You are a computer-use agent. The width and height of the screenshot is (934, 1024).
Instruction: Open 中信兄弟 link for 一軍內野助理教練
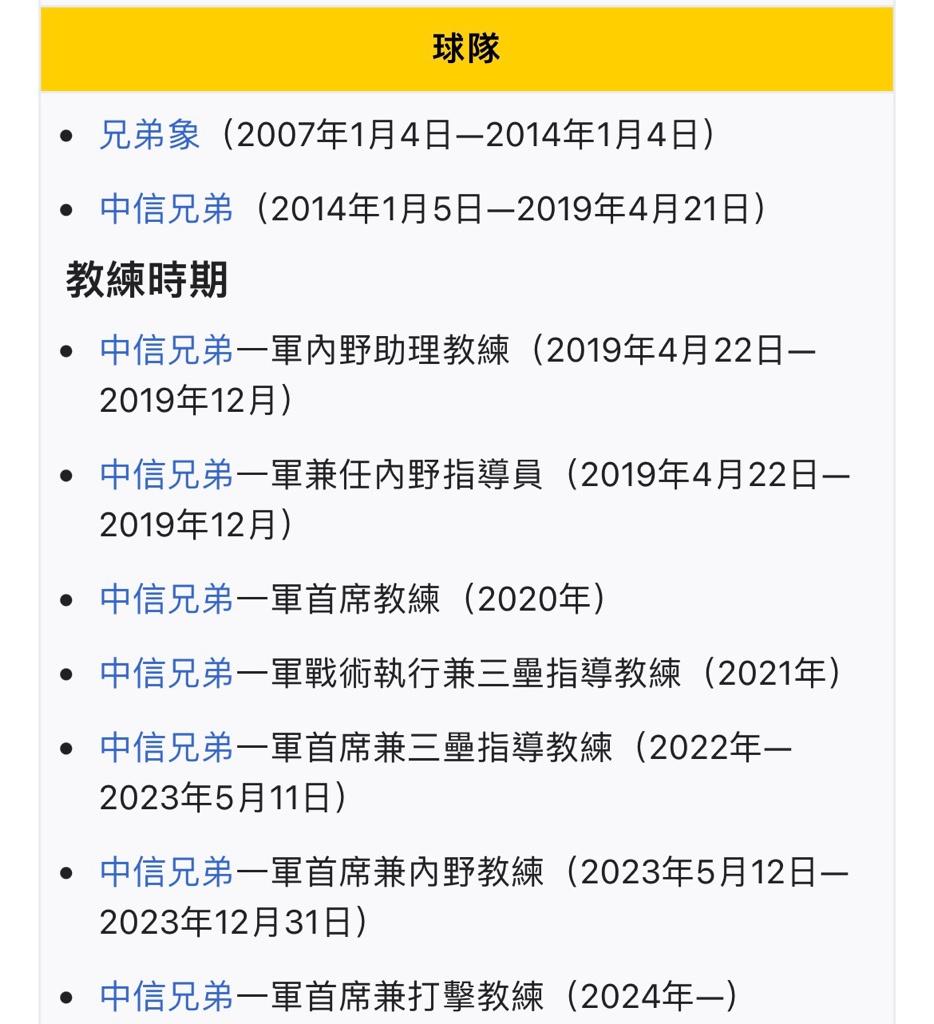166,351
